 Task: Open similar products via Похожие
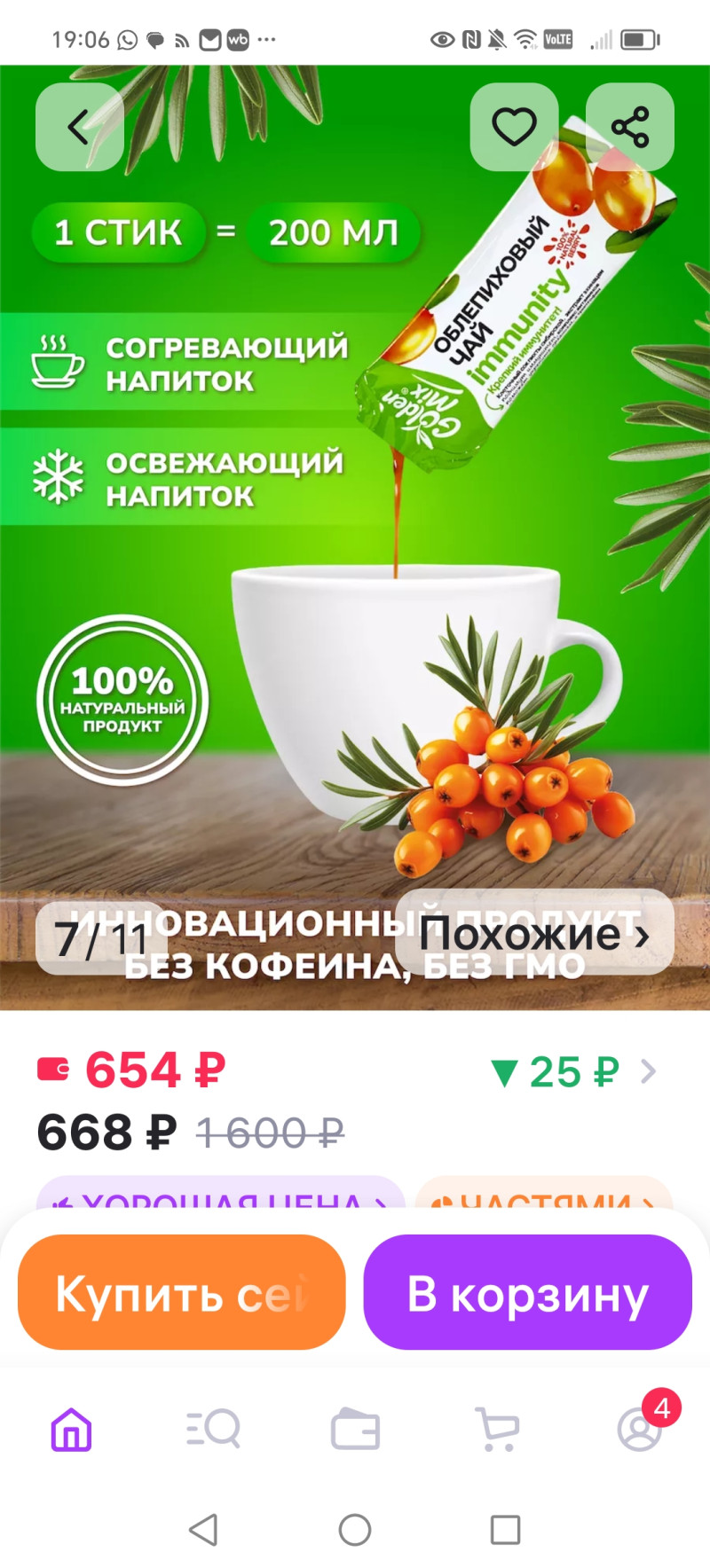tap(534, 933)
